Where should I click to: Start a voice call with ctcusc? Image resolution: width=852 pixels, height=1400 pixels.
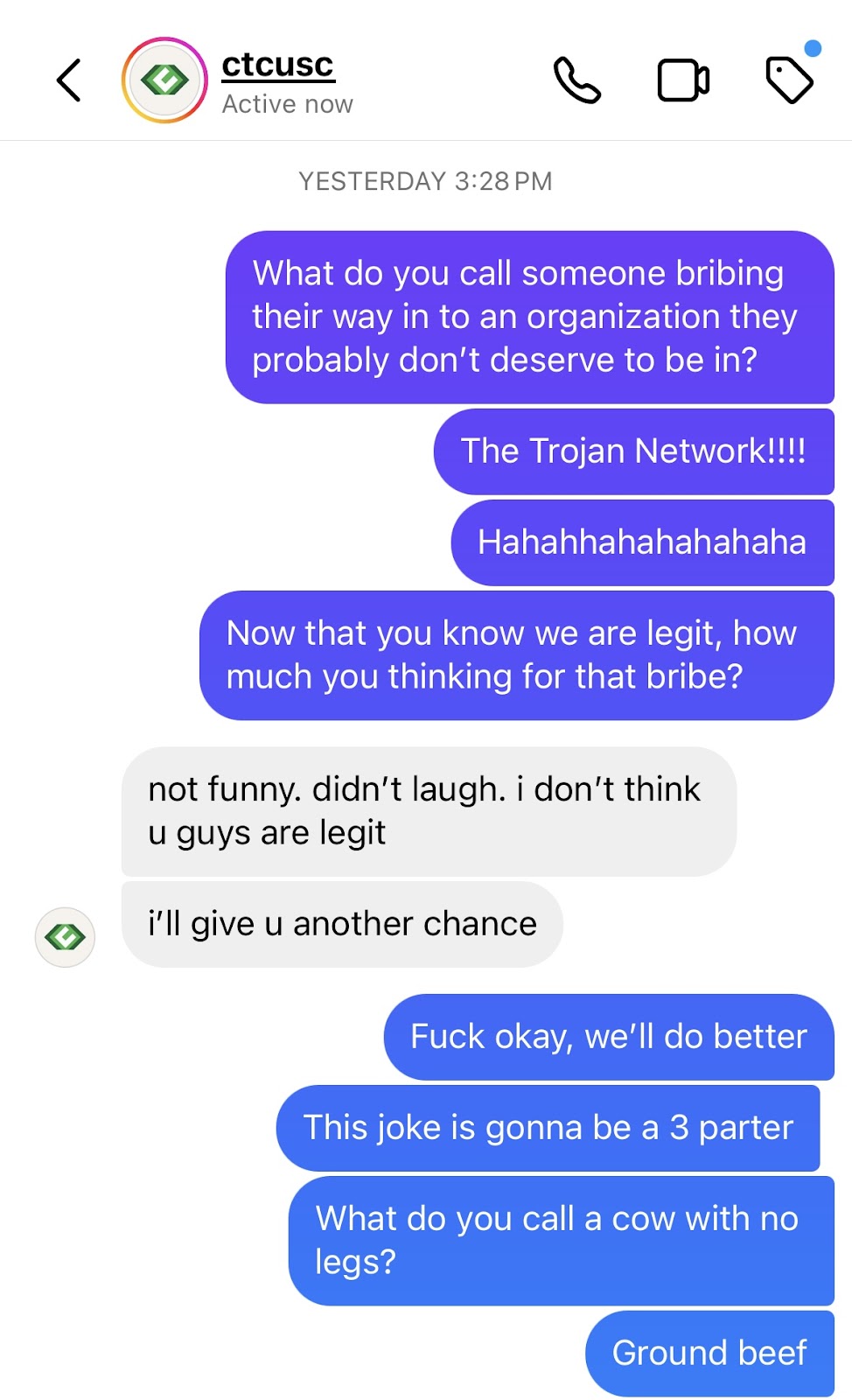[577, 80]
